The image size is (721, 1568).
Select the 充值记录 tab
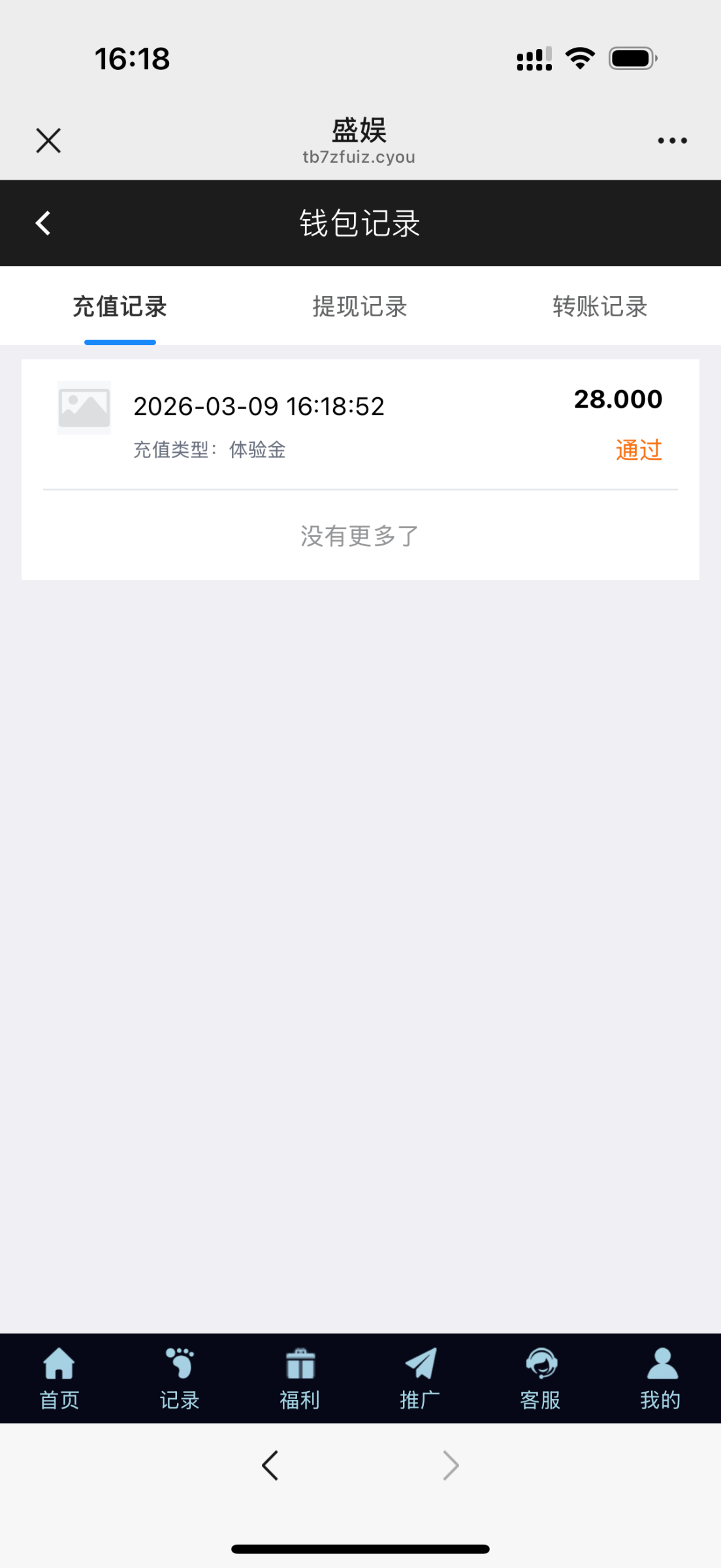tap(120, 306)
